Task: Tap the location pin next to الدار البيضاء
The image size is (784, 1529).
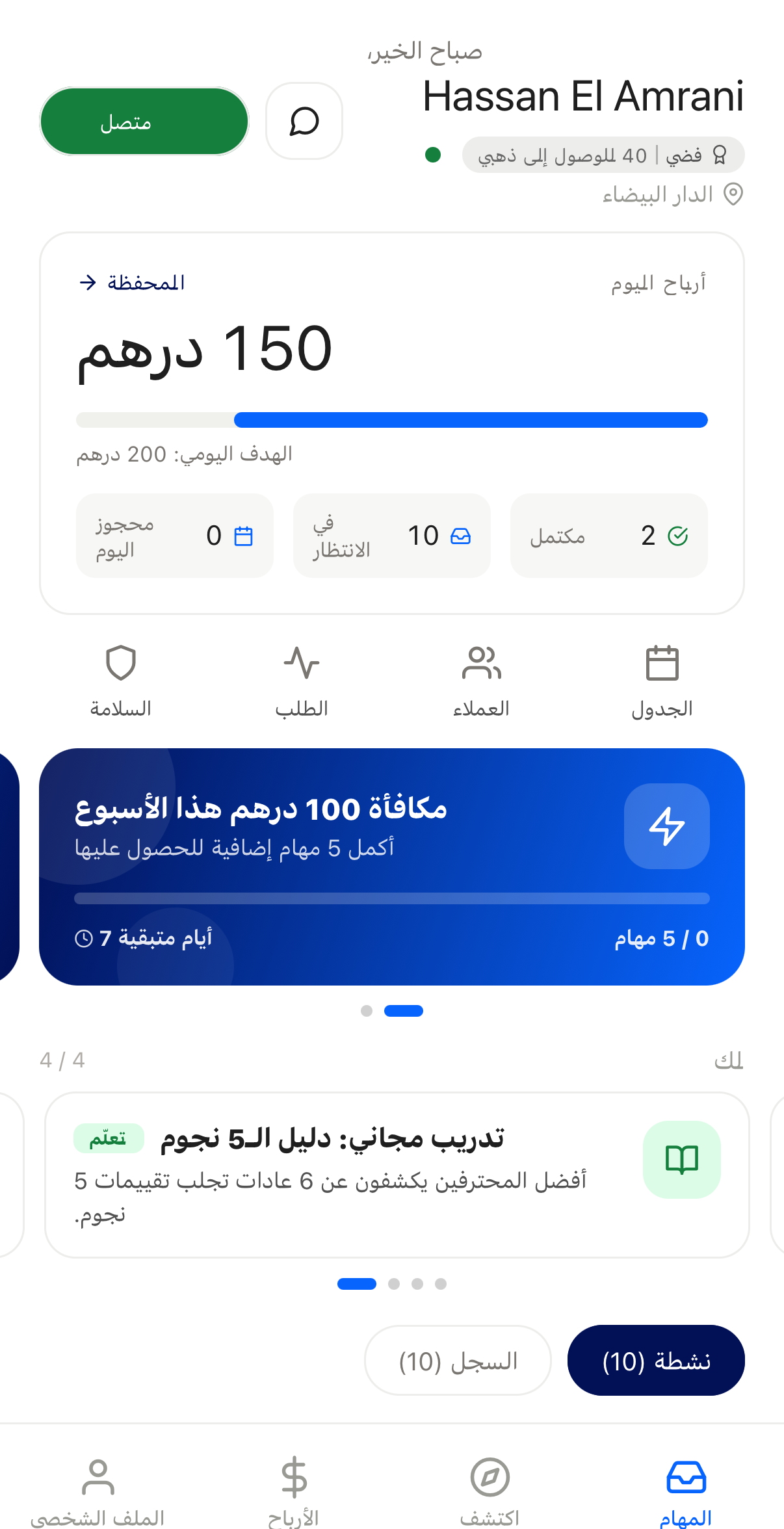Action: pyautogui.click(x=732, y=193)
